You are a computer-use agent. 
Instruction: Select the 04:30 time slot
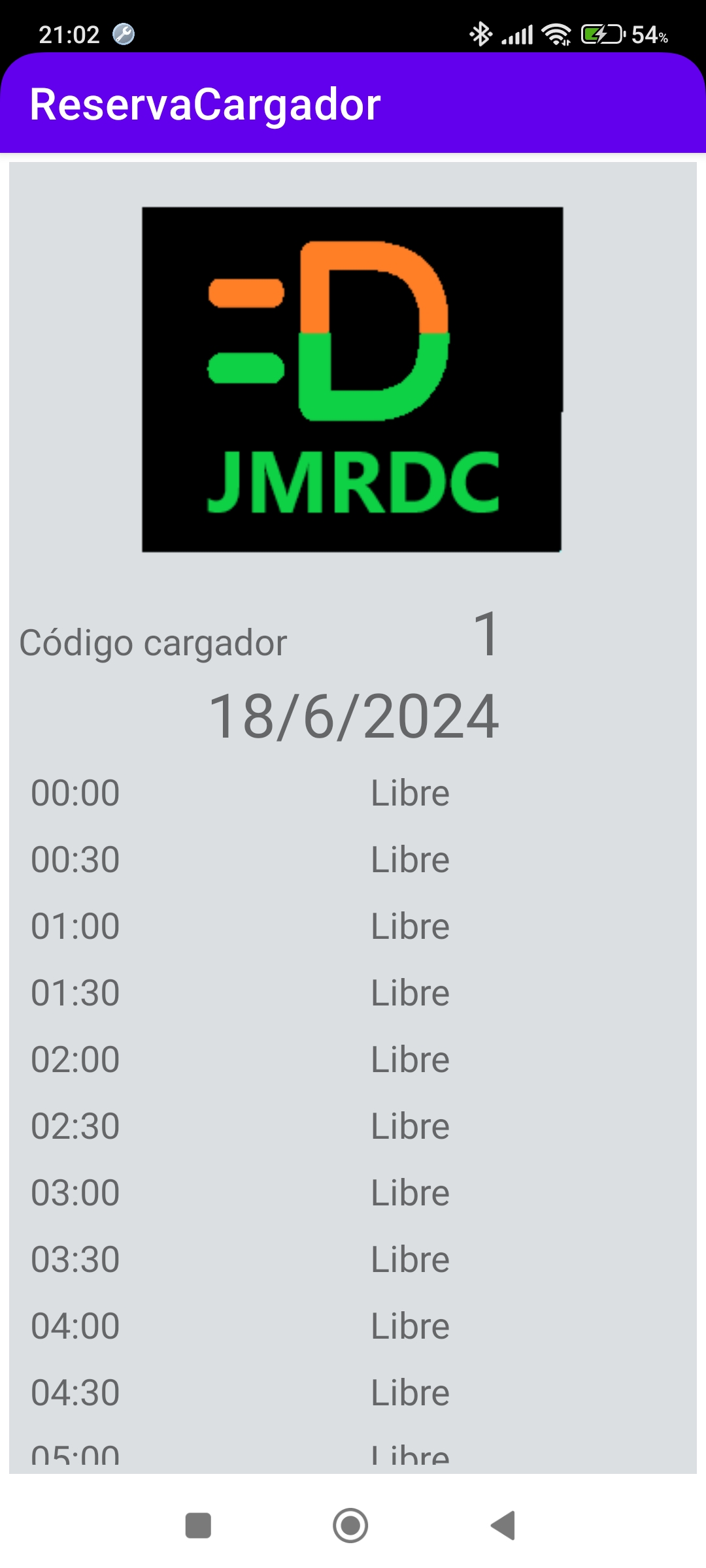coord(353,1393)
